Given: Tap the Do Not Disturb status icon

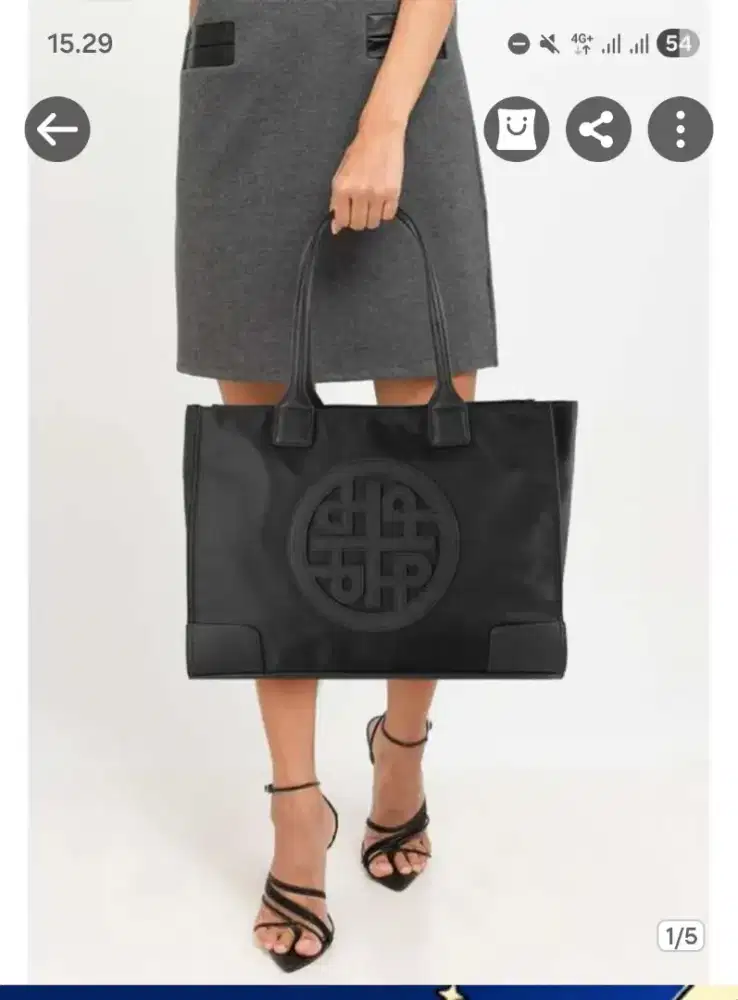Looking at the screenshot, I should (517, 43).
